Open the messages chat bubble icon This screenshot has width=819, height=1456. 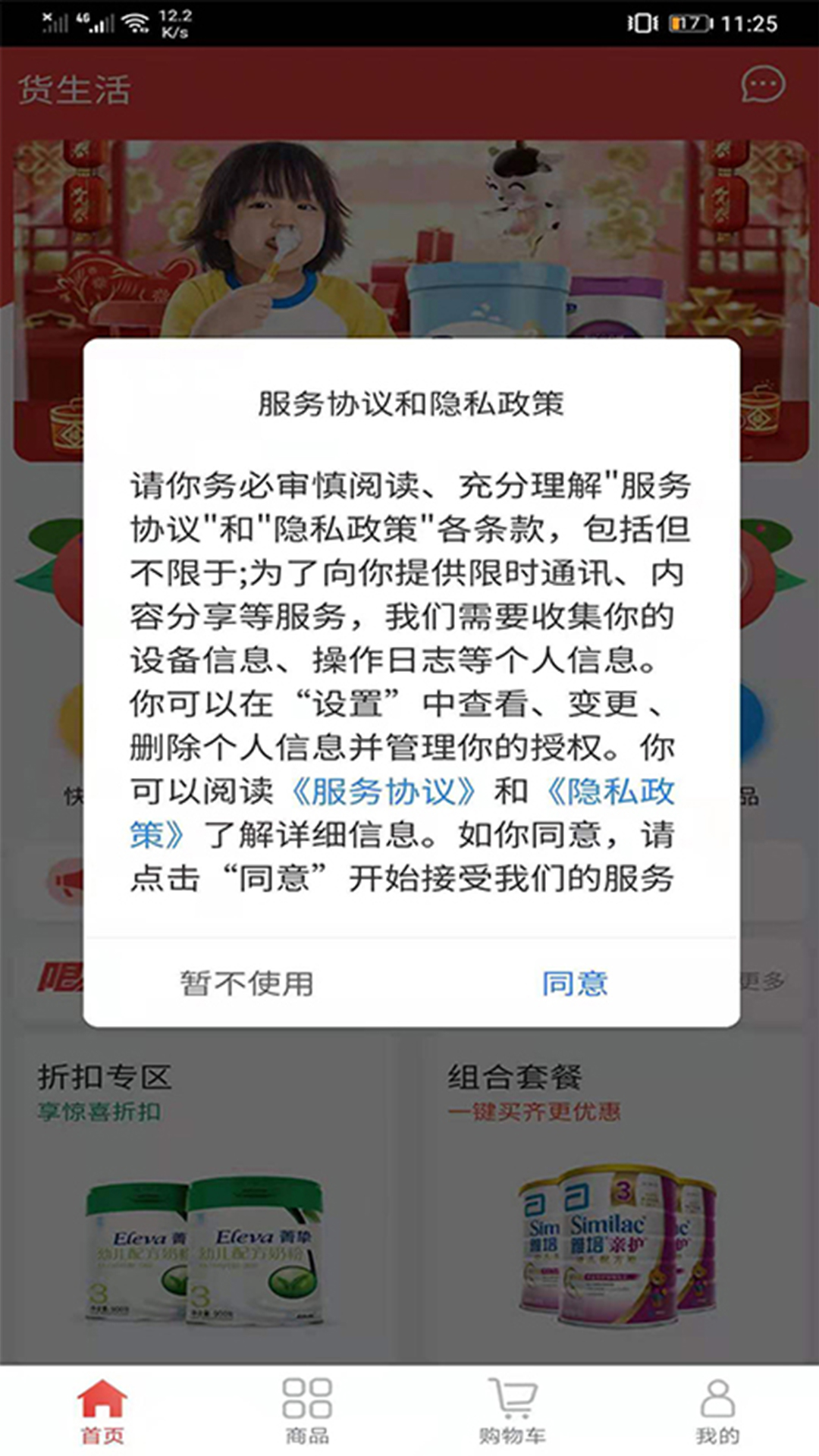pyautogui.click(x=763, y=86)
